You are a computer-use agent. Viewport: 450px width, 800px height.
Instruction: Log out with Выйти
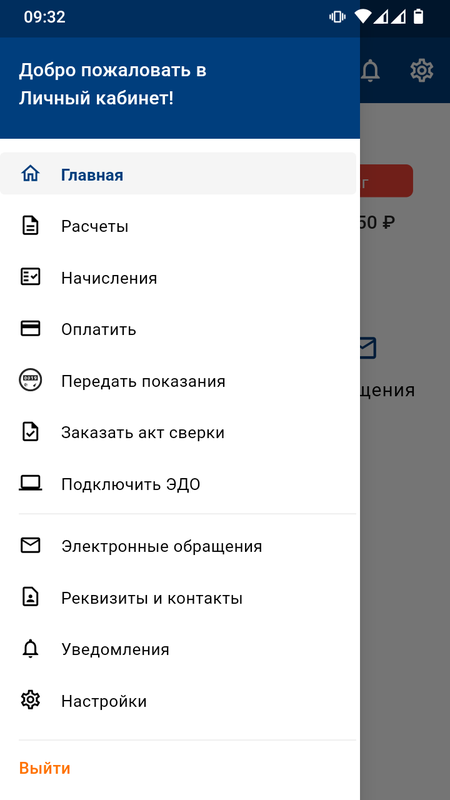pos(44,768)
